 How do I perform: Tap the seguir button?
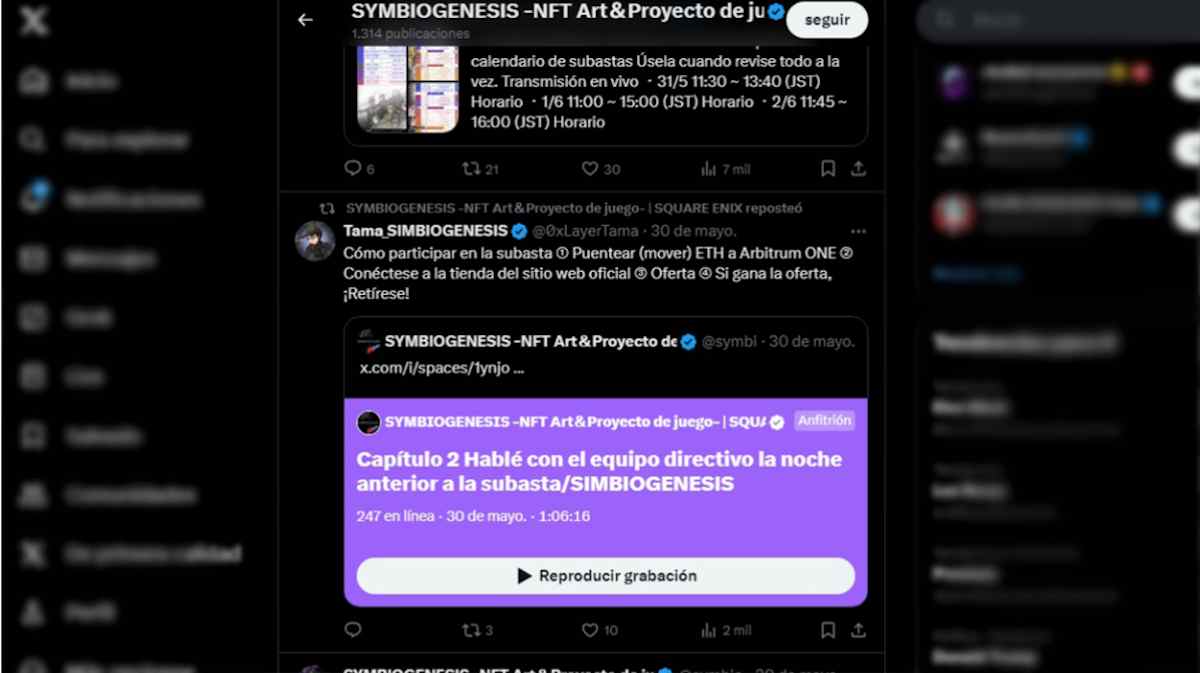click(827, 20)
